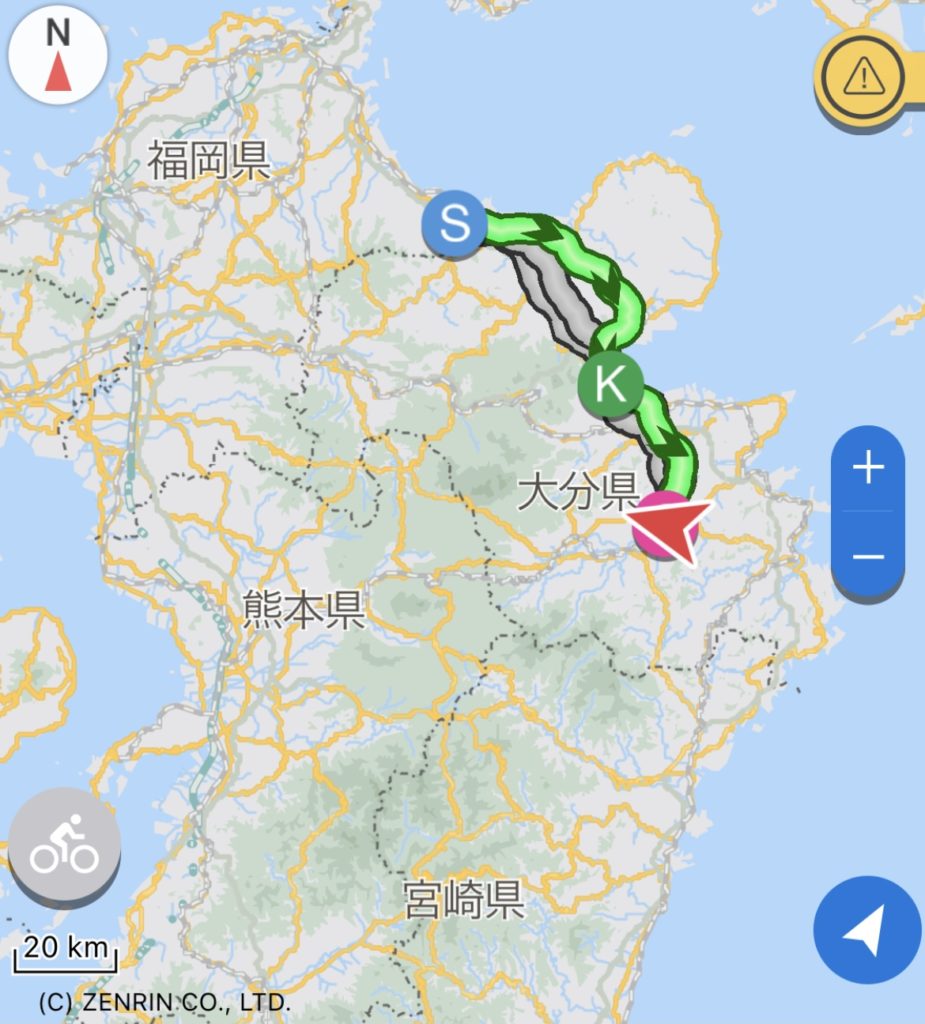The height and width of the screenshot is (1024, 925).
Task: Select the start point S marker
Action: click(x=455, y=224)
